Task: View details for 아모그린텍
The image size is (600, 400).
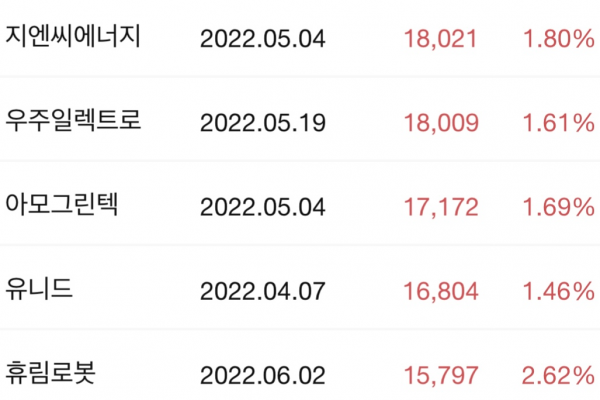Action: point(62,206)
